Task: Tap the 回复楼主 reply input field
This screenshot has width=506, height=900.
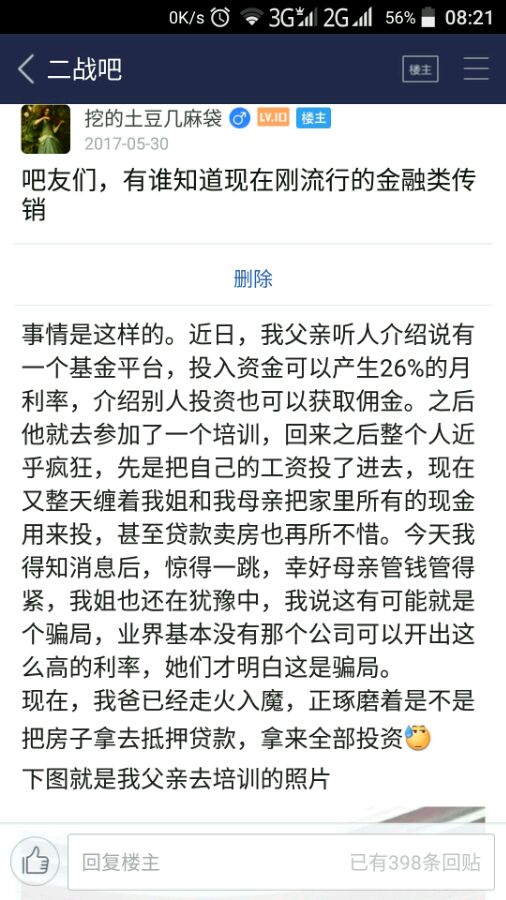Action: pos(281,862)
